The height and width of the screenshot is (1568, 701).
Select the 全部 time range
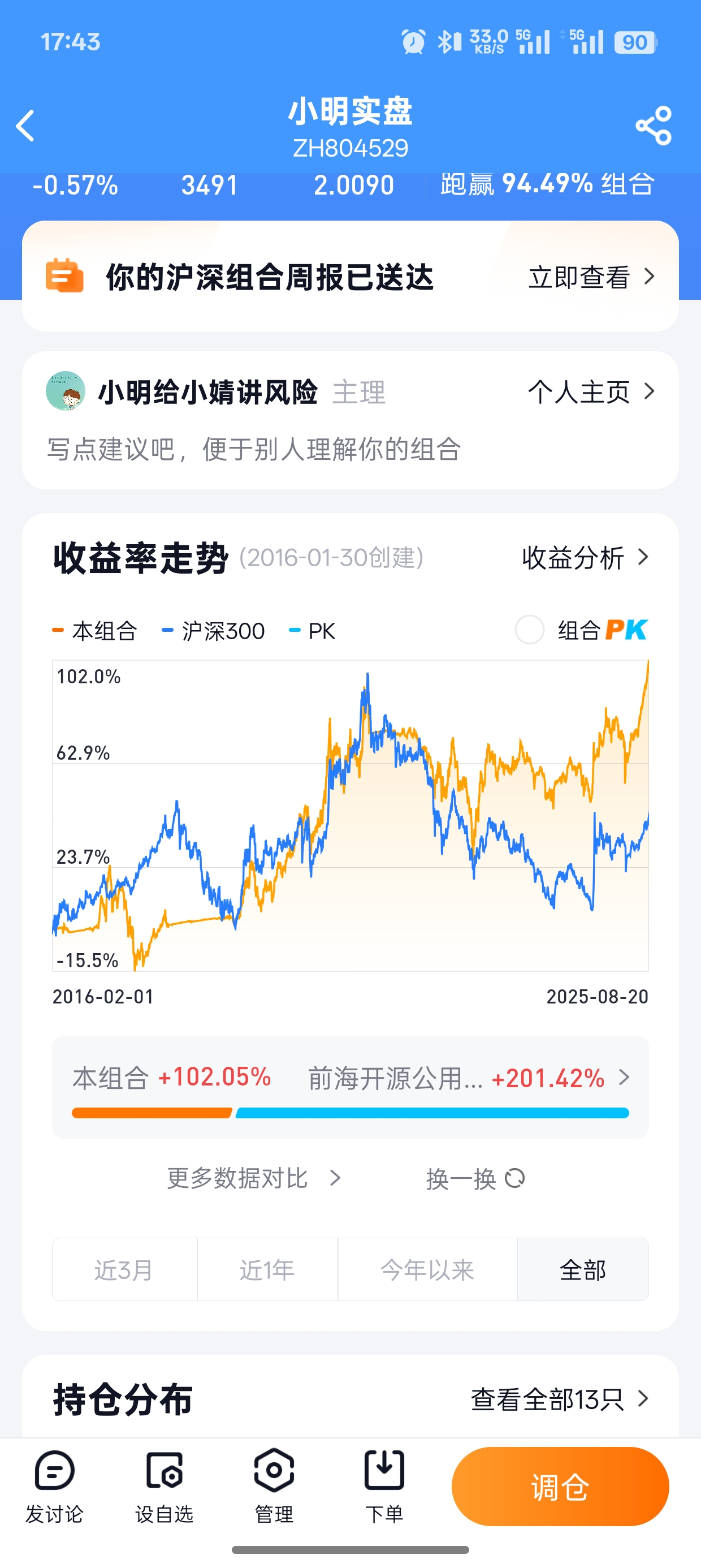(x=582, y=1270)
